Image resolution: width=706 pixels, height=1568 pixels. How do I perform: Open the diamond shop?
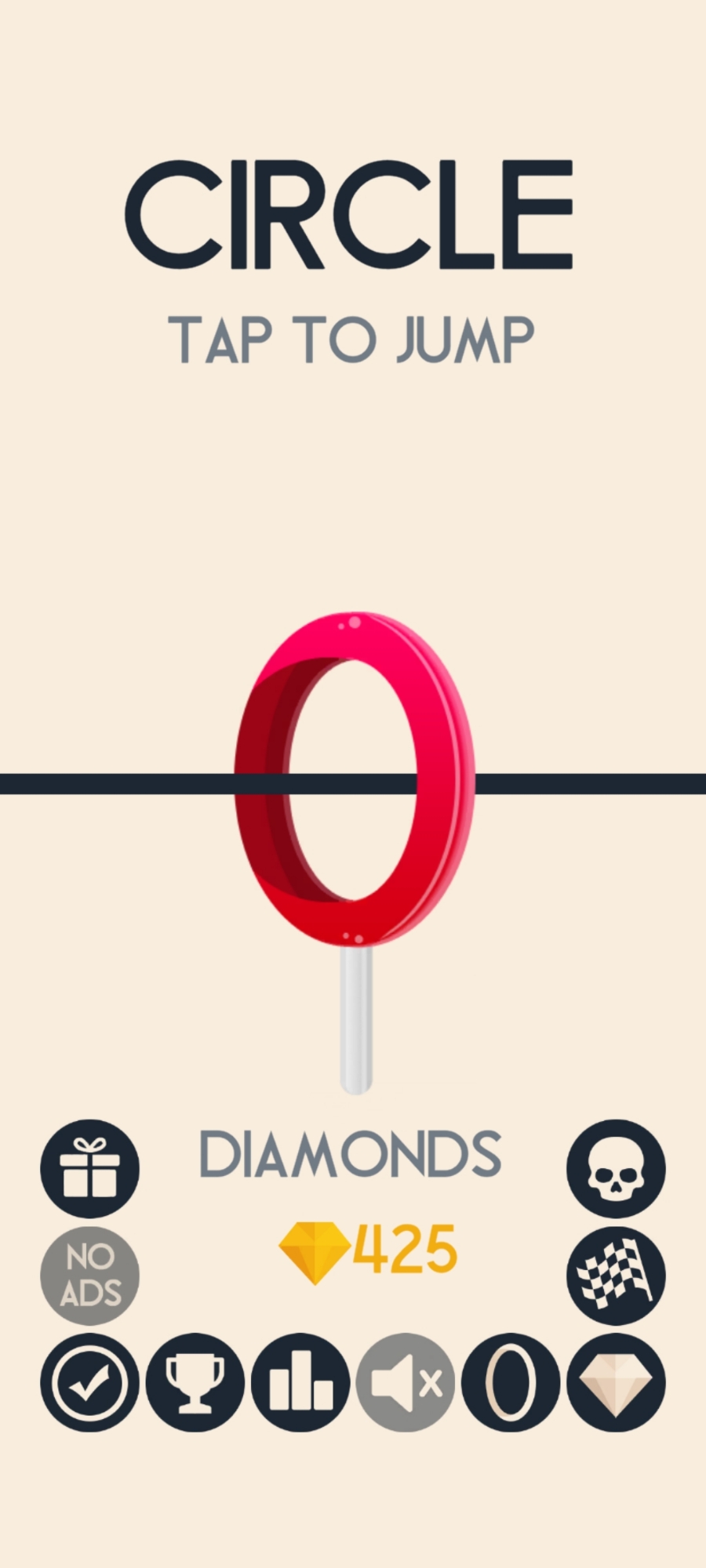(x=616, y=1383)
